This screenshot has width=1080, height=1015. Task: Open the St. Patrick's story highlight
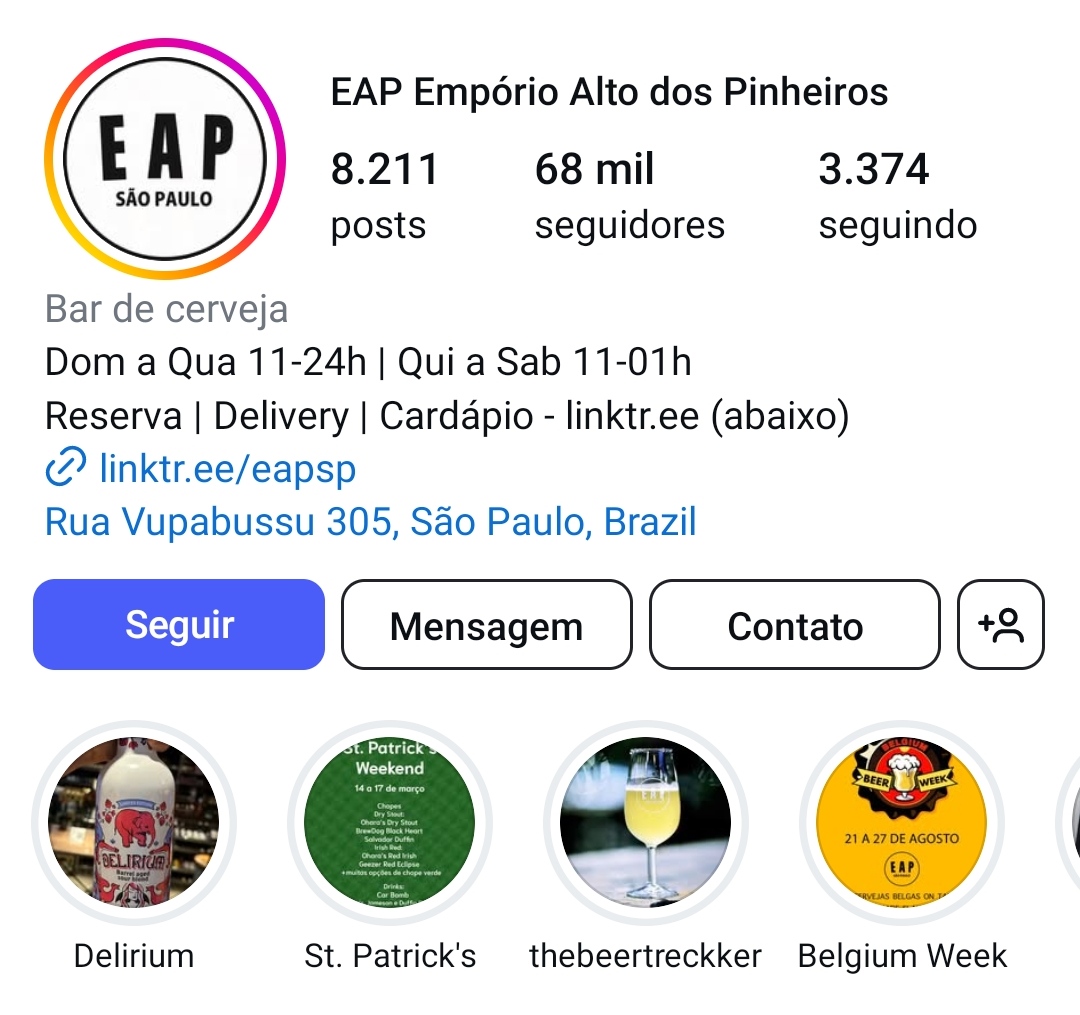click(390, 822)
